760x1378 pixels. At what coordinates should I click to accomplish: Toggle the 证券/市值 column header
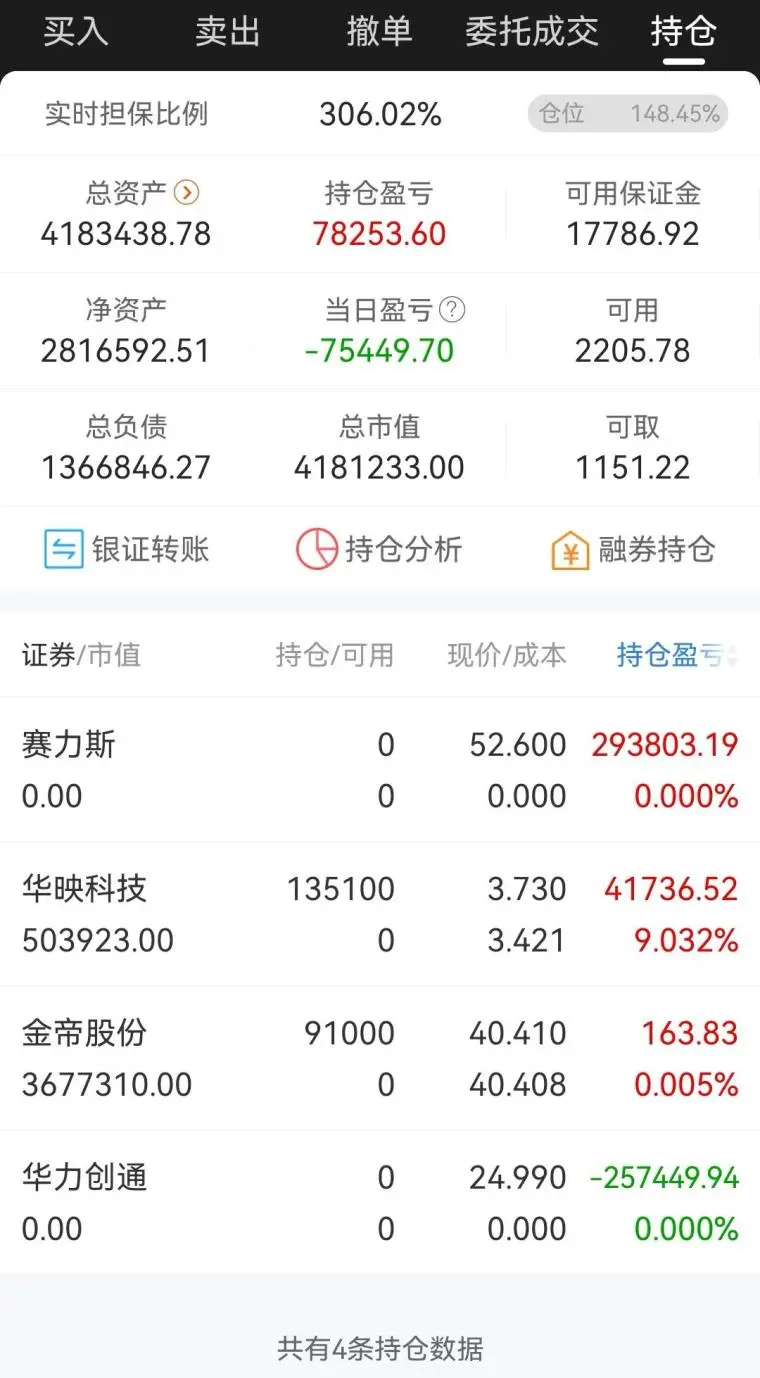[x=81, y=655]
